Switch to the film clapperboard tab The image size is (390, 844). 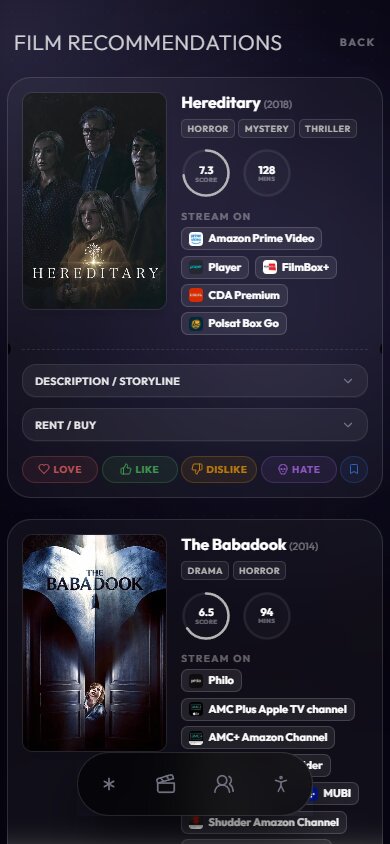pos(166,784)
